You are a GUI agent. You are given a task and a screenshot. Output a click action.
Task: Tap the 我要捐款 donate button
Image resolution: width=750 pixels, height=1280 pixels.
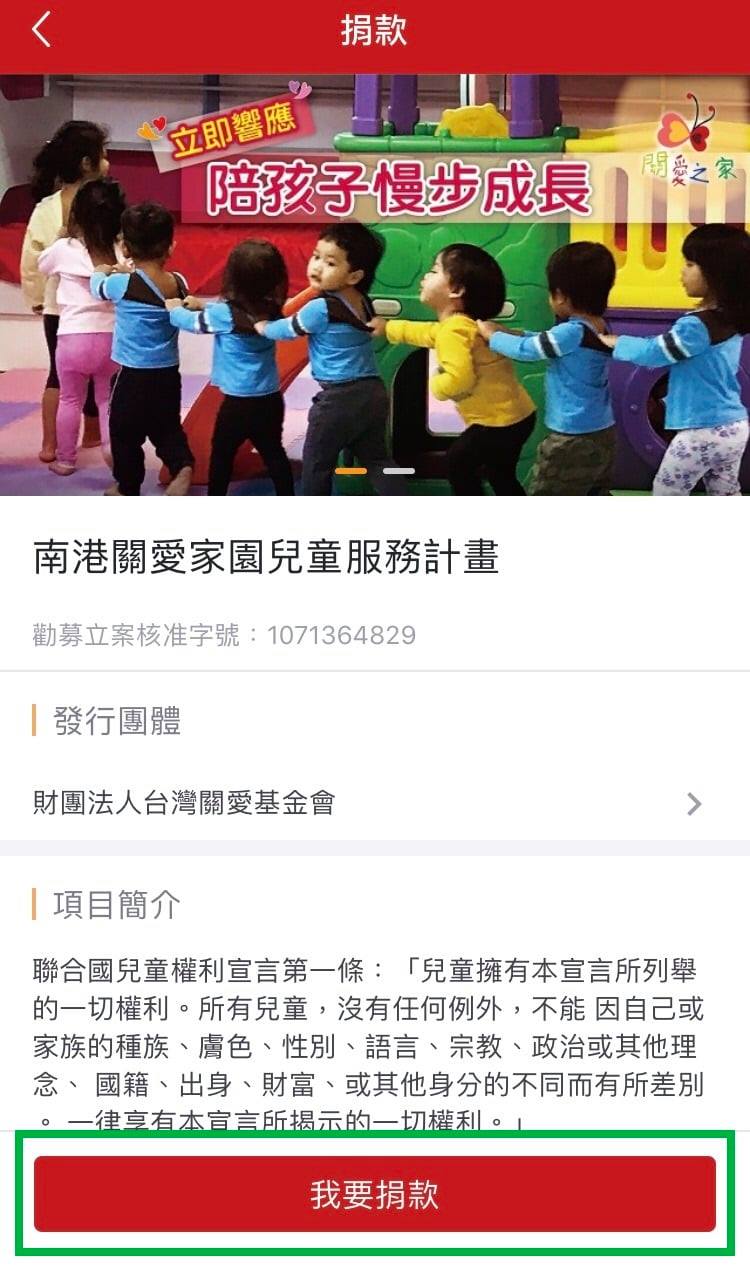point(375,1194)
